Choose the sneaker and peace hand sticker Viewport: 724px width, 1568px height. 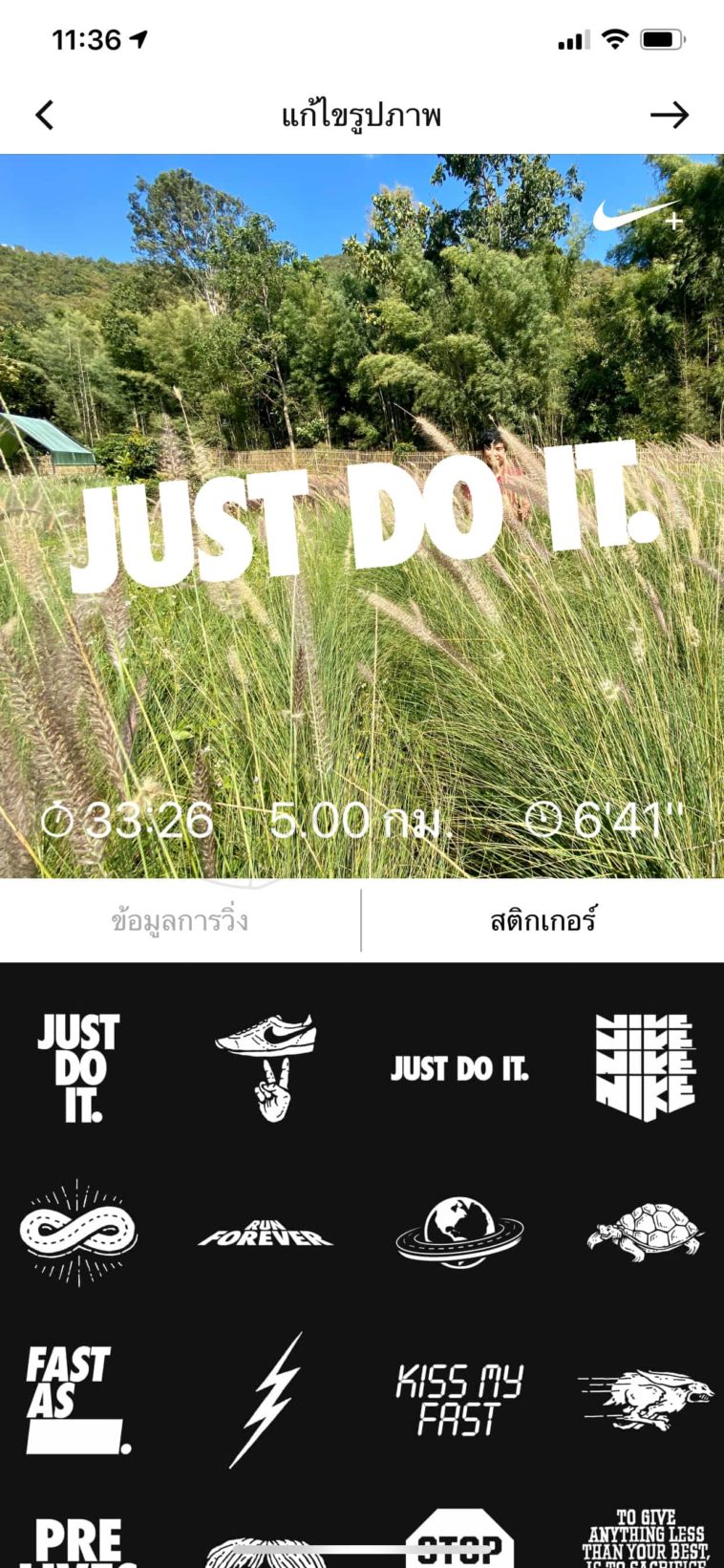tap(266, 1067)
